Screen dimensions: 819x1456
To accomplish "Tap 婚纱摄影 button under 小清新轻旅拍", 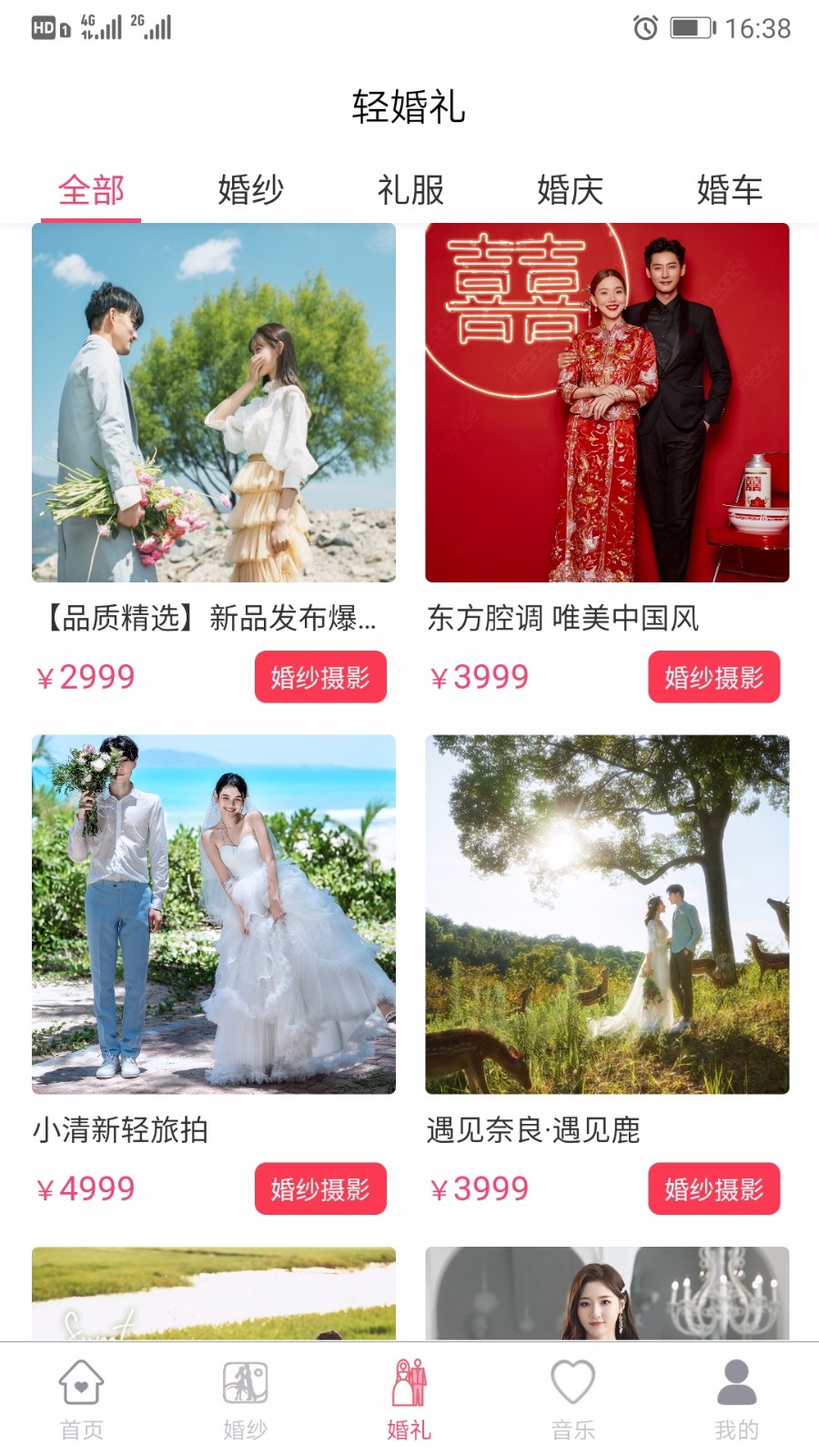I will pyautogui.click(x=320, y=1188).
